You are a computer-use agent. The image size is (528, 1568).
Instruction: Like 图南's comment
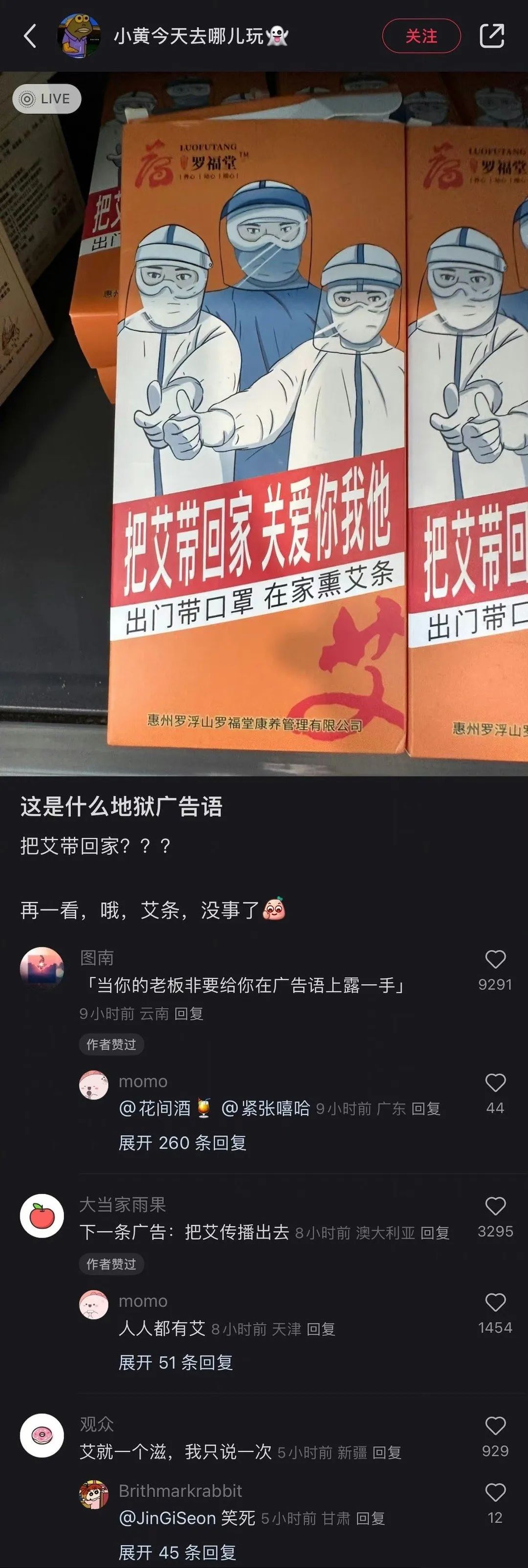(495, 960)
